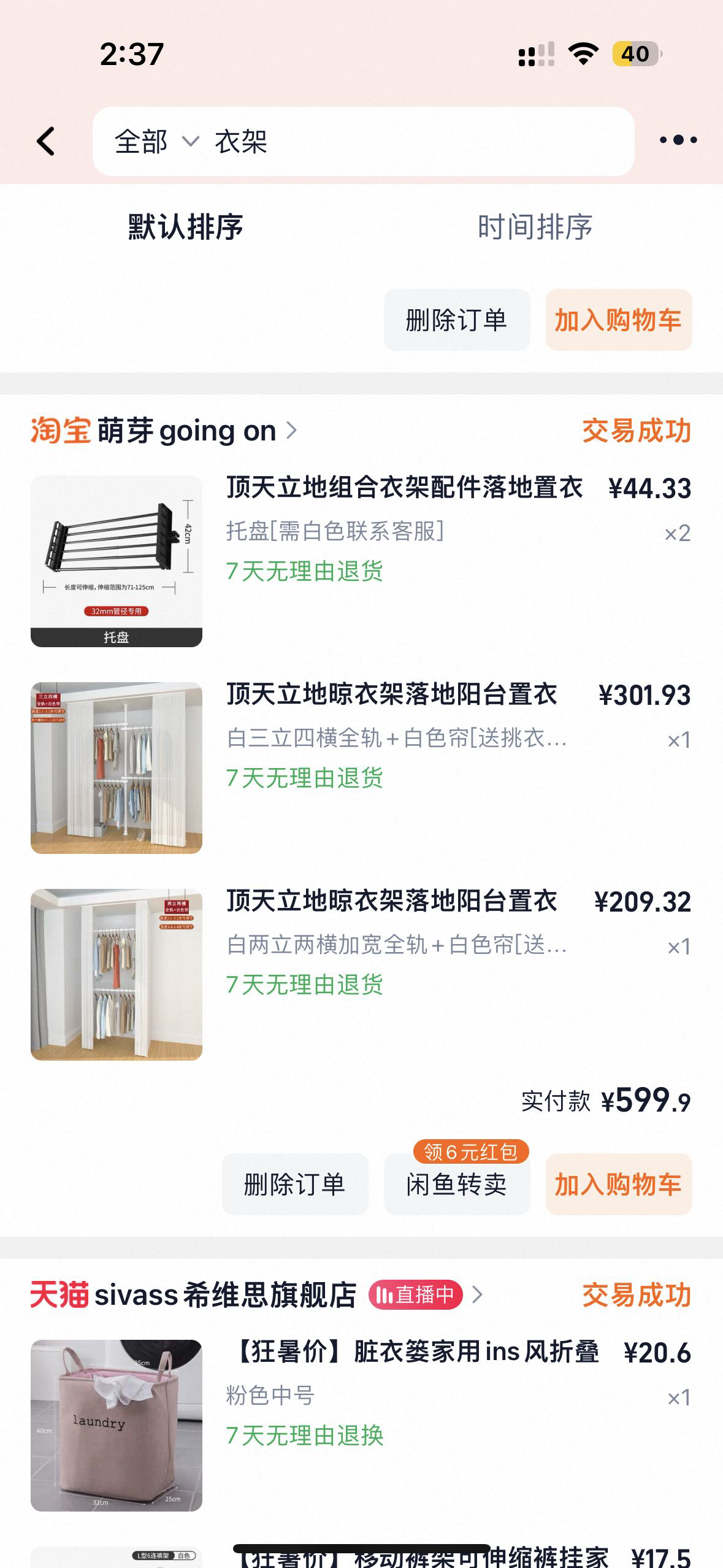The image size is (723, 1568).
Task: Tap the 闲鱼转卖 resale button
Action: (458, 1185)
